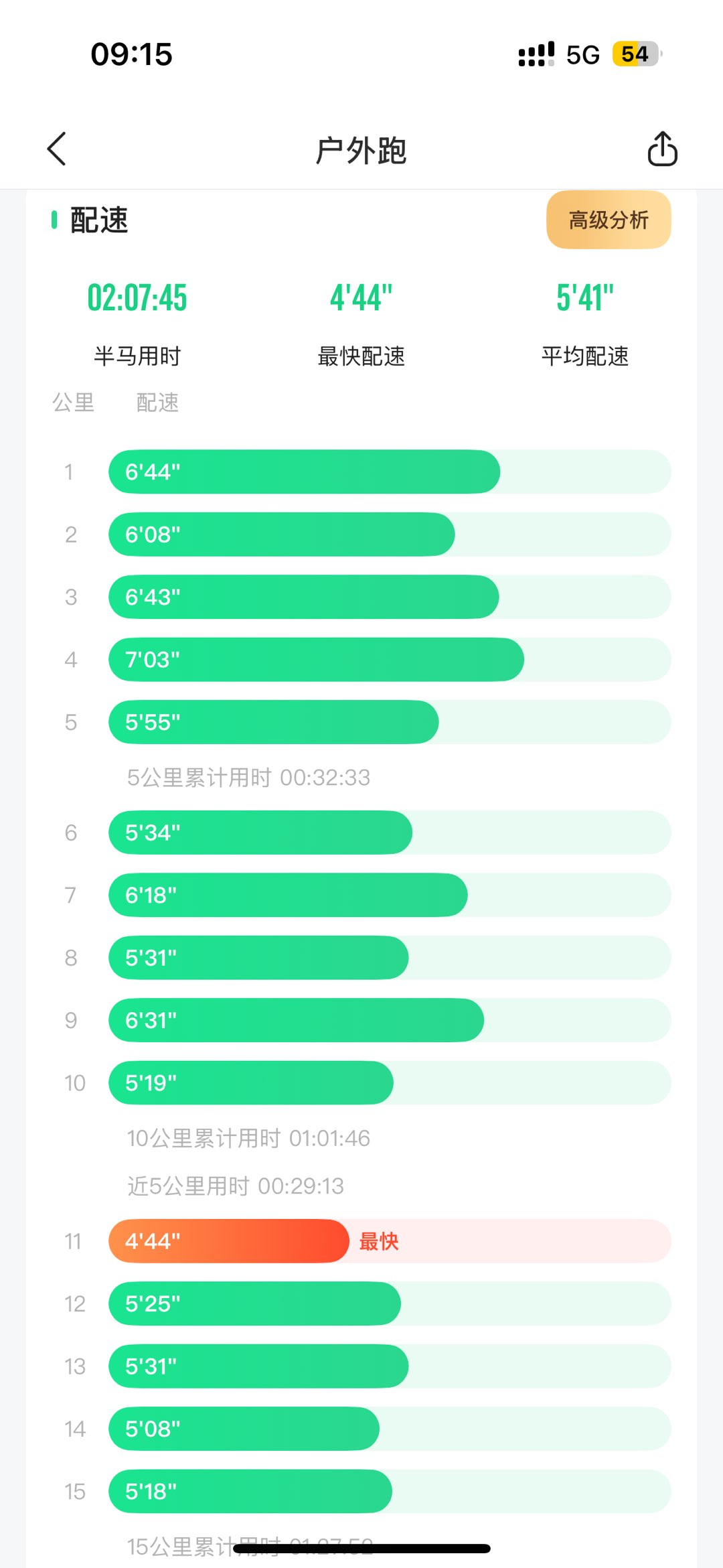Open 高级分析 advanced pace analysis

point(609,220)
